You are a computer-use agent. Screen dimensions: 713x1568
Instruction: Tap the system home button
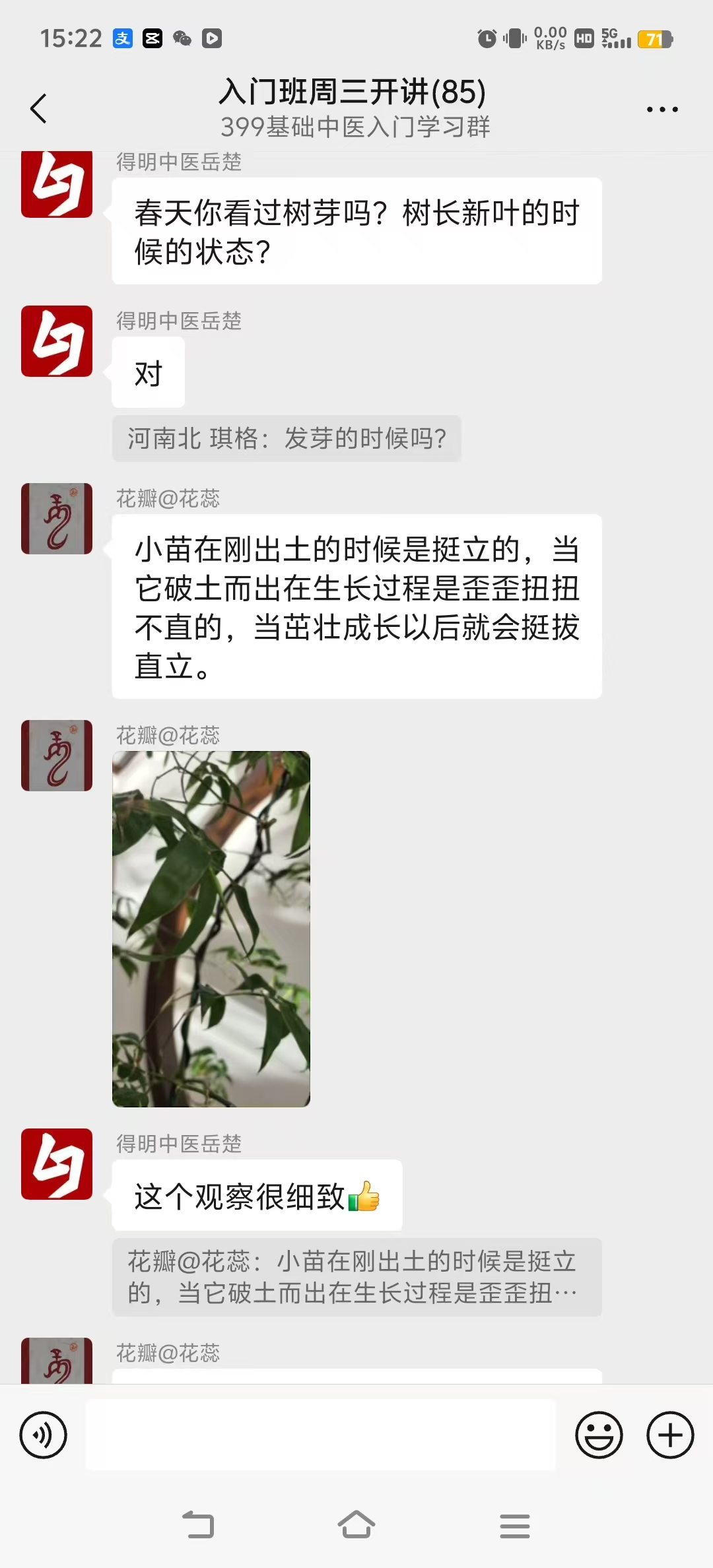click(x=356, y=1525)
